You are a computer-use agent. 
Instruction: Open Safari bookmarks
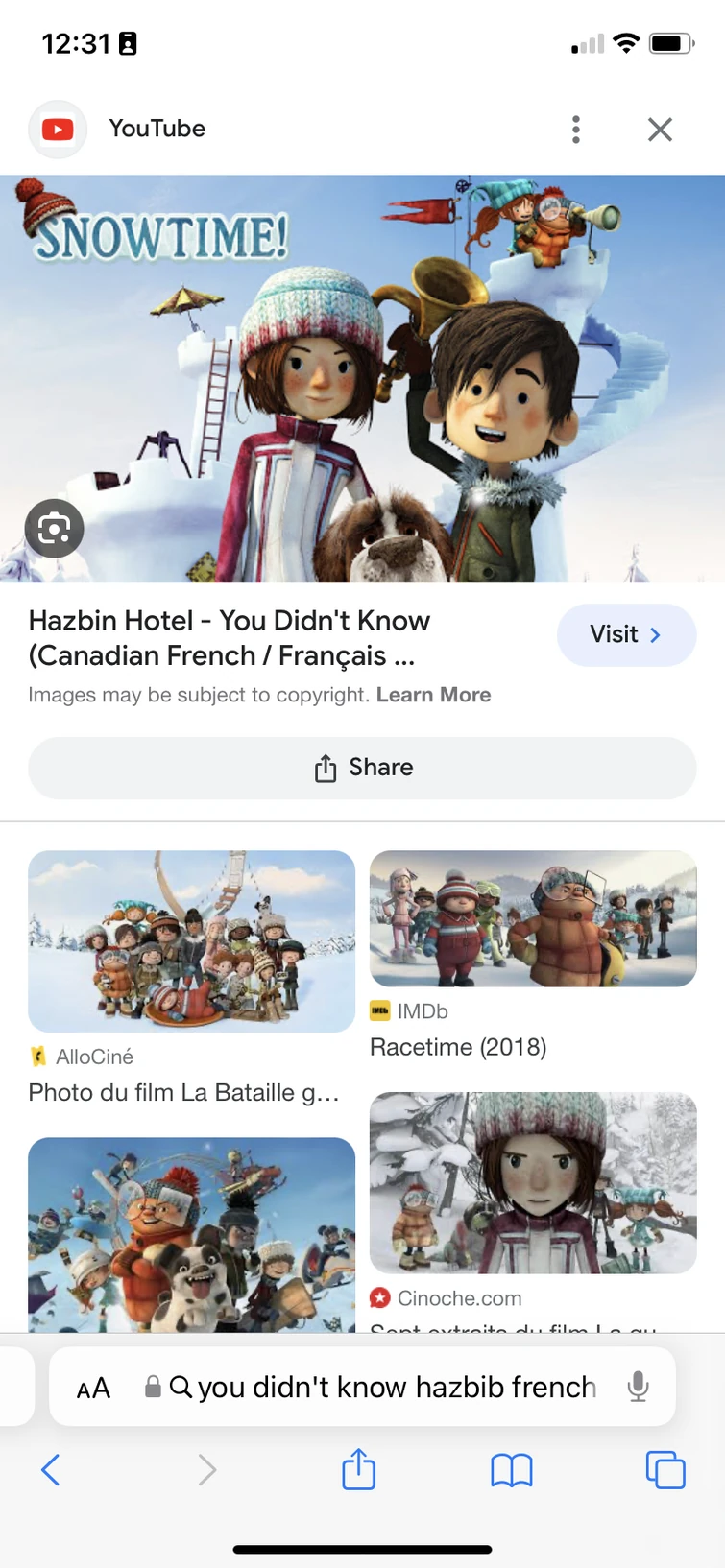[511, 1469]
